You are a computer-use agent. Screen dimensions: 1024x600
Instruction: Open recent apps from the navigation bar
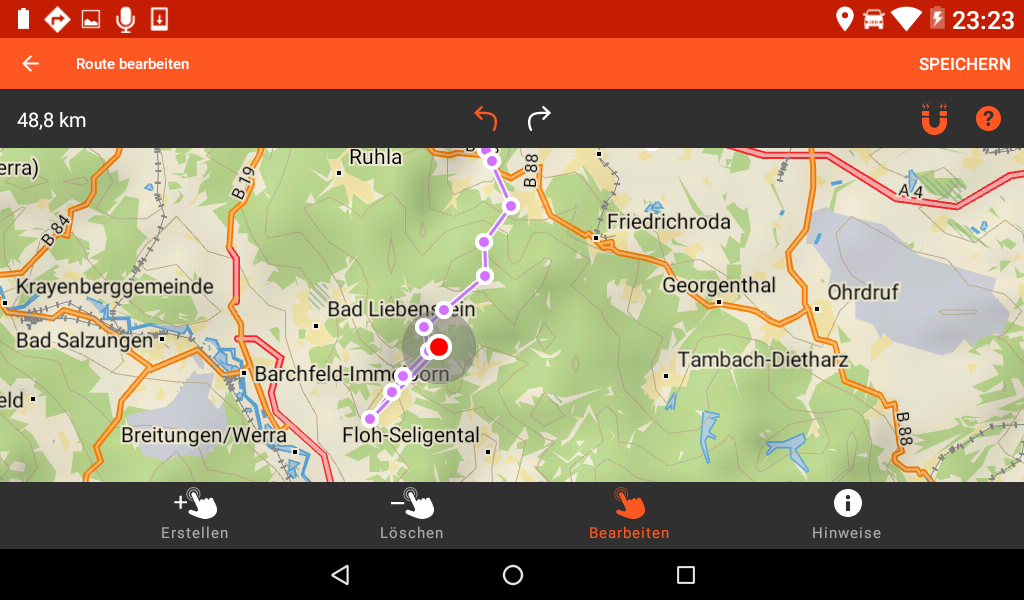(x=685, y=575)
